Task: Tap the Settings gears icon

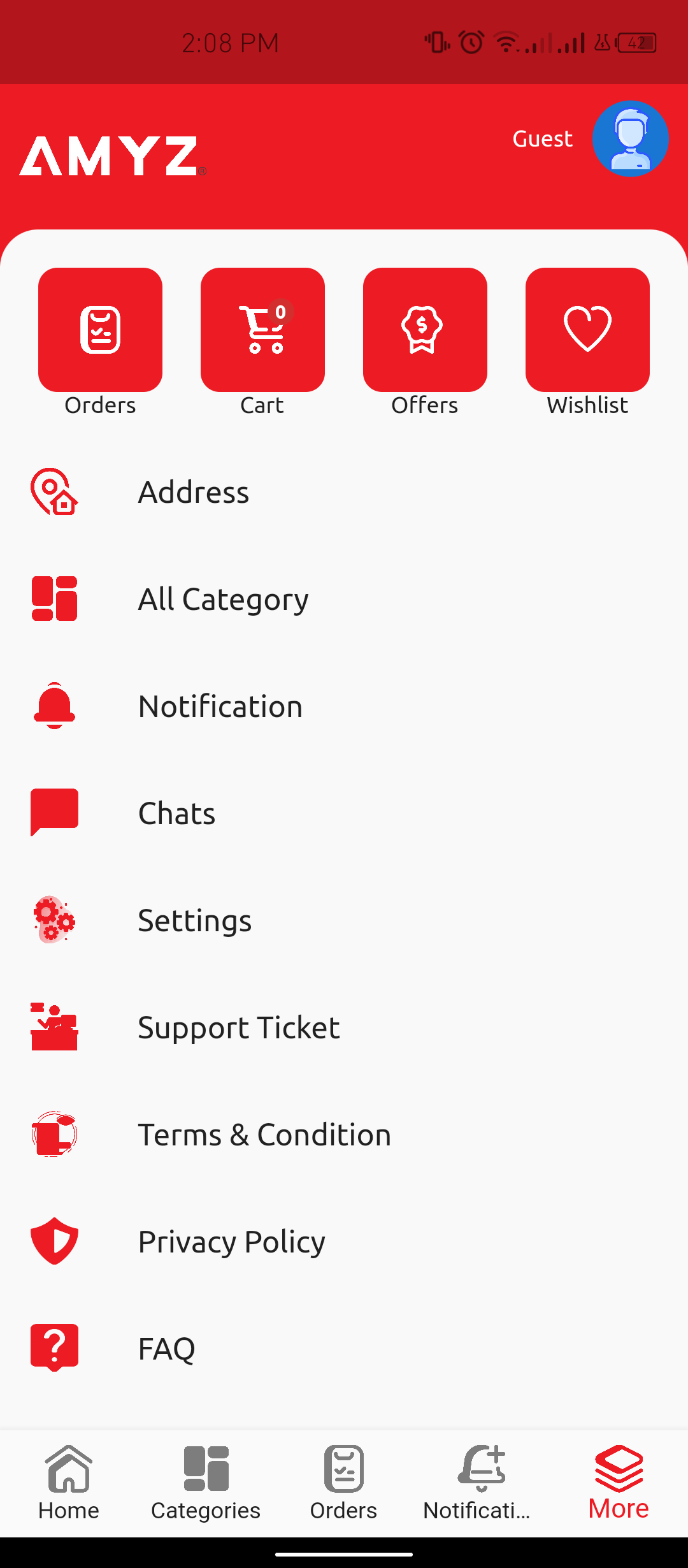Action: tap(54, 920)
